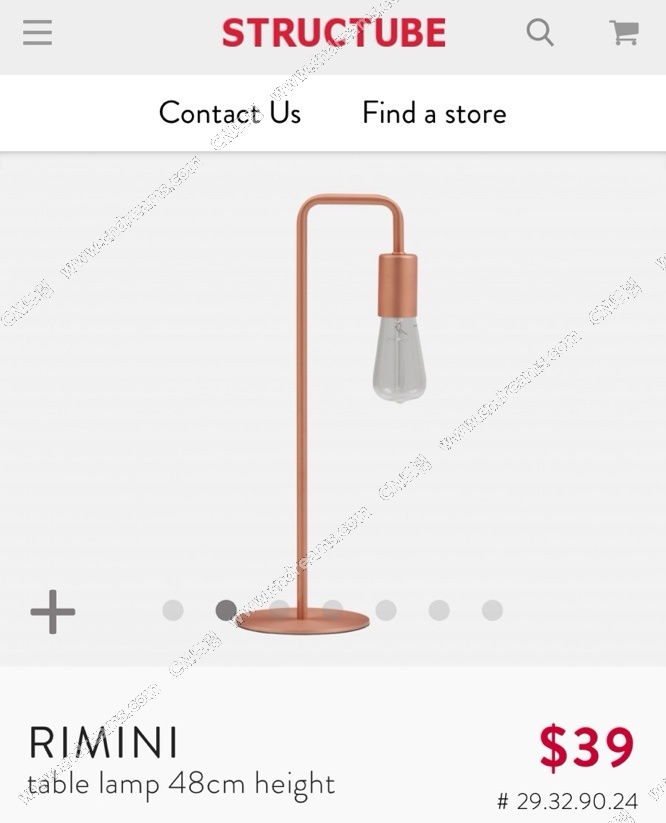Select the last image dot
The height and width of the screenshot is (823, 666).
[x=492, y=610]
